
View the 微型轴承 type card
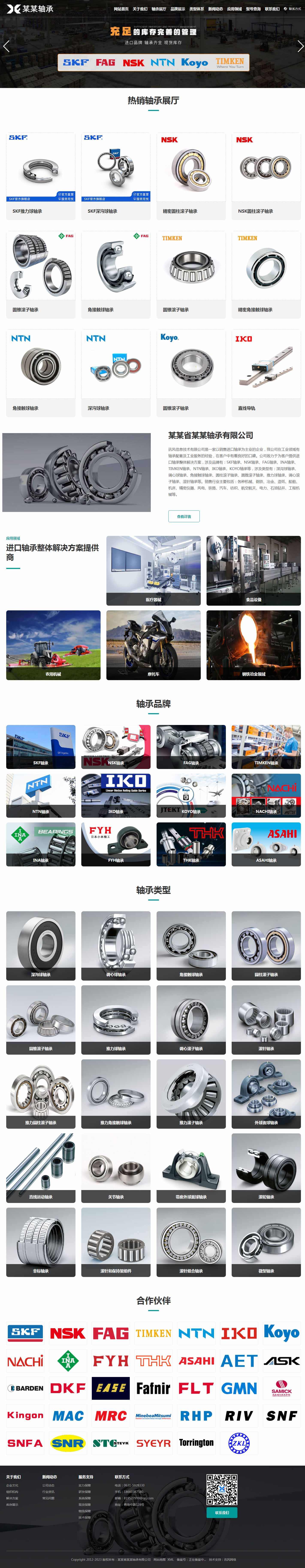pos(266,1242)
